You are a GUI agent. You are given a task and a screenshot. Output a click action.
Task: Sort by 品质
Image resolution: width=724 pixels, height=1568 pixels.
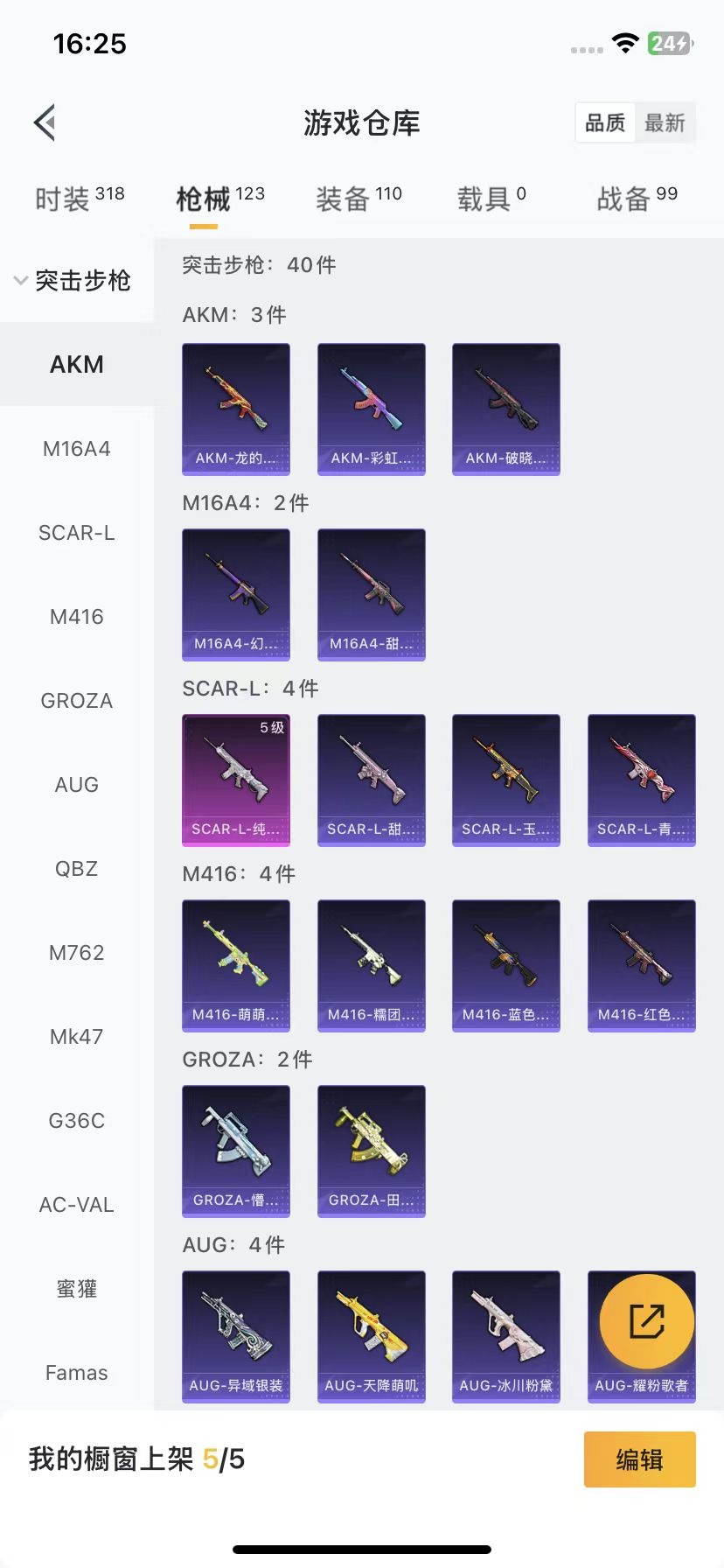605,123
